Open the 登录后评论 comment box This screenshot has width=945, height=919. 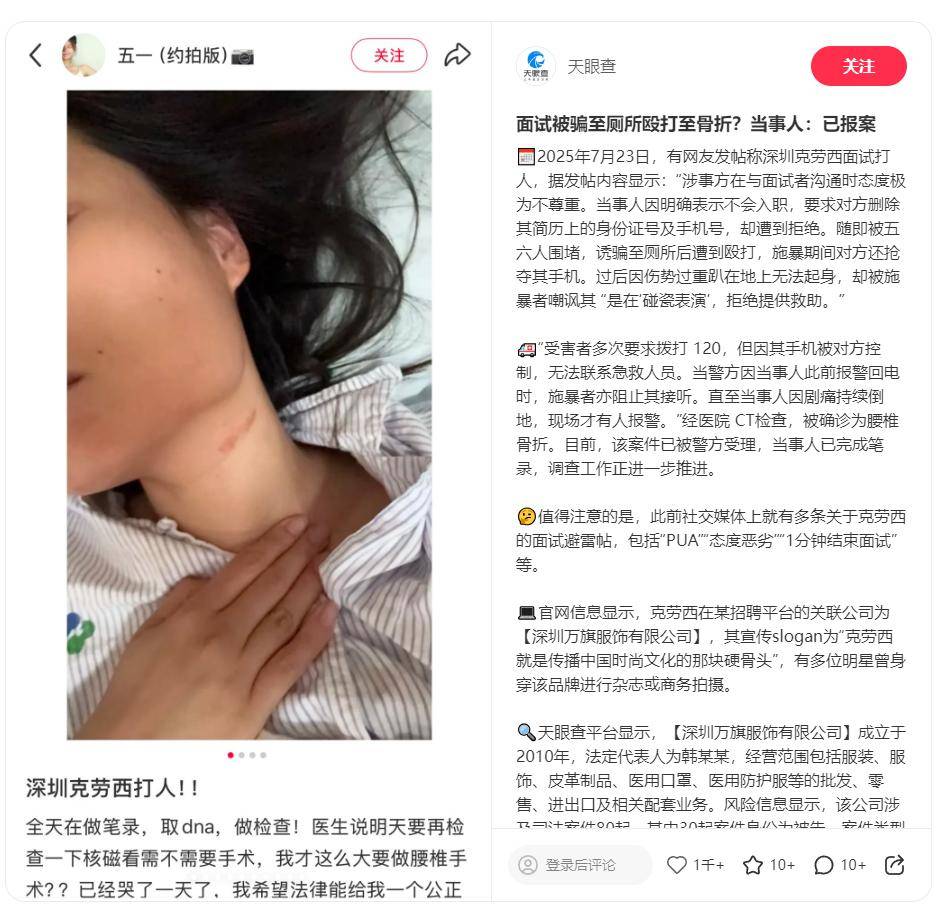click(580, 865)
